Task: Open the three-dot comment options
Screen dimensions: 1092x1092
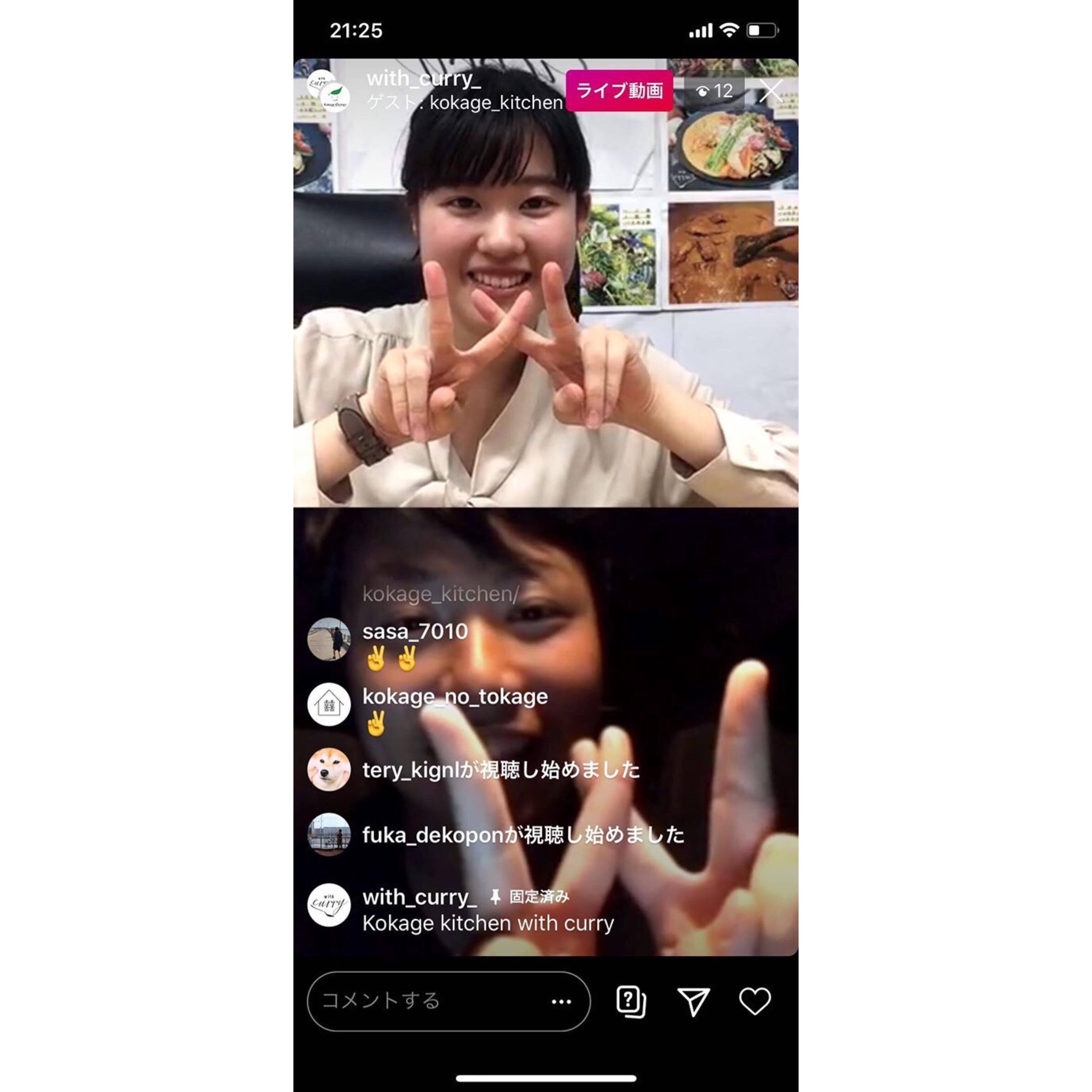Action: tap(561, 1002)
